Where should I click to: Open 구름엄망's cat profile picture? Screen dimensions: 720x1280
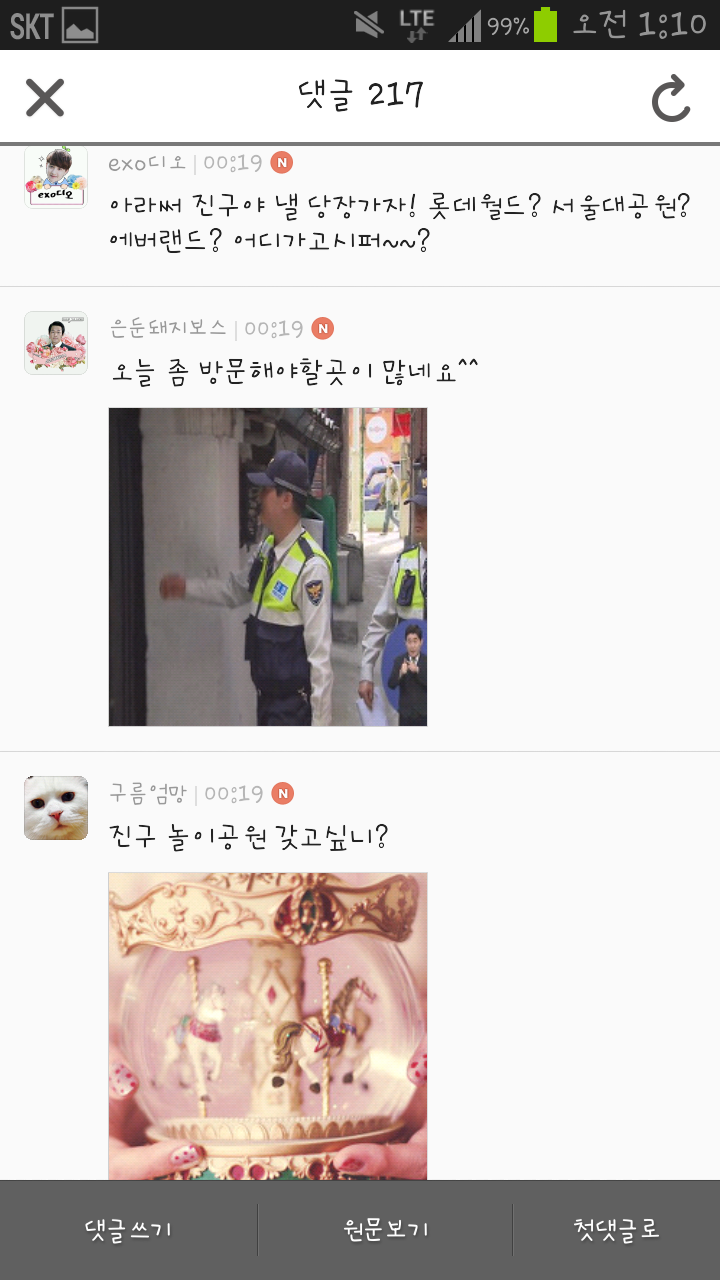(56, 808)
